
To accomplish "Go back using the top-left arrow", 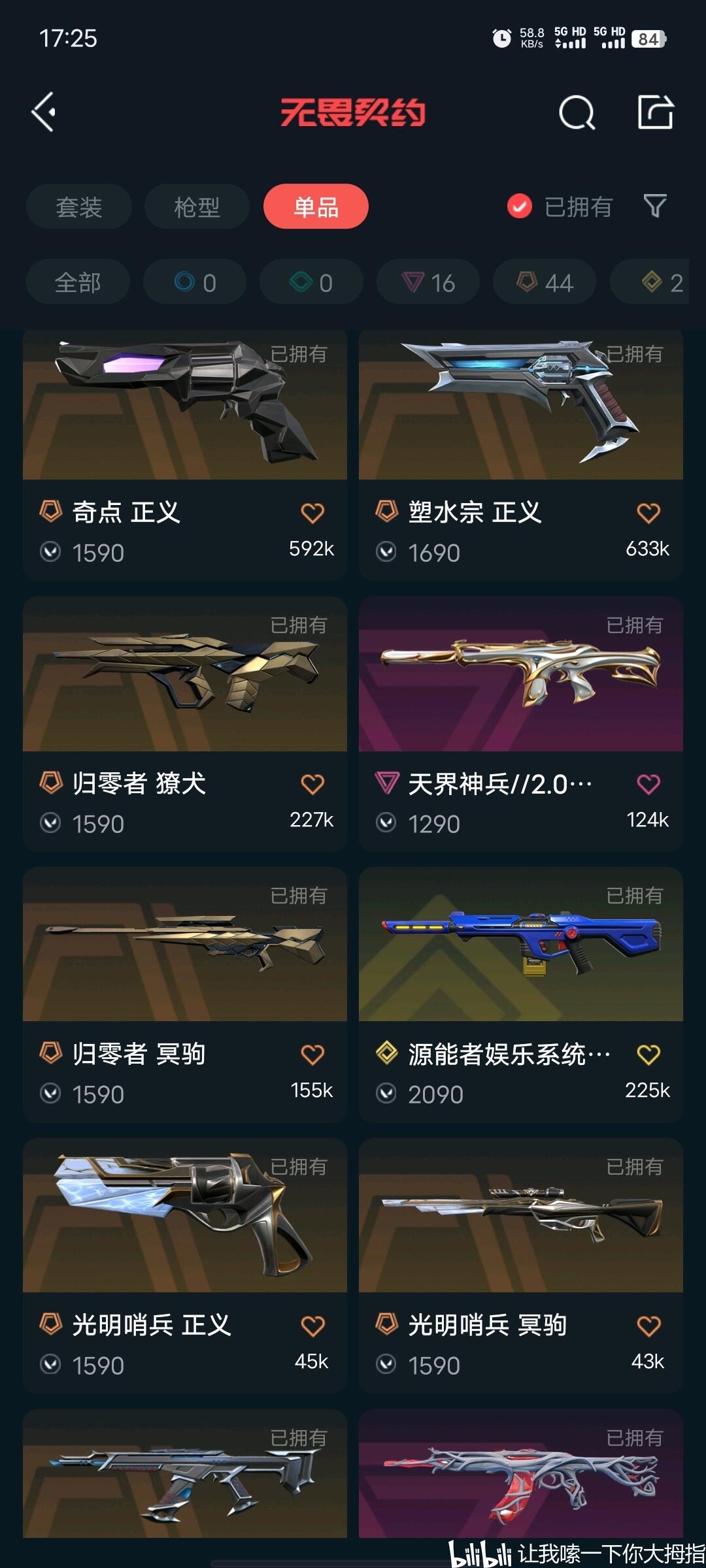I will 44,112.
